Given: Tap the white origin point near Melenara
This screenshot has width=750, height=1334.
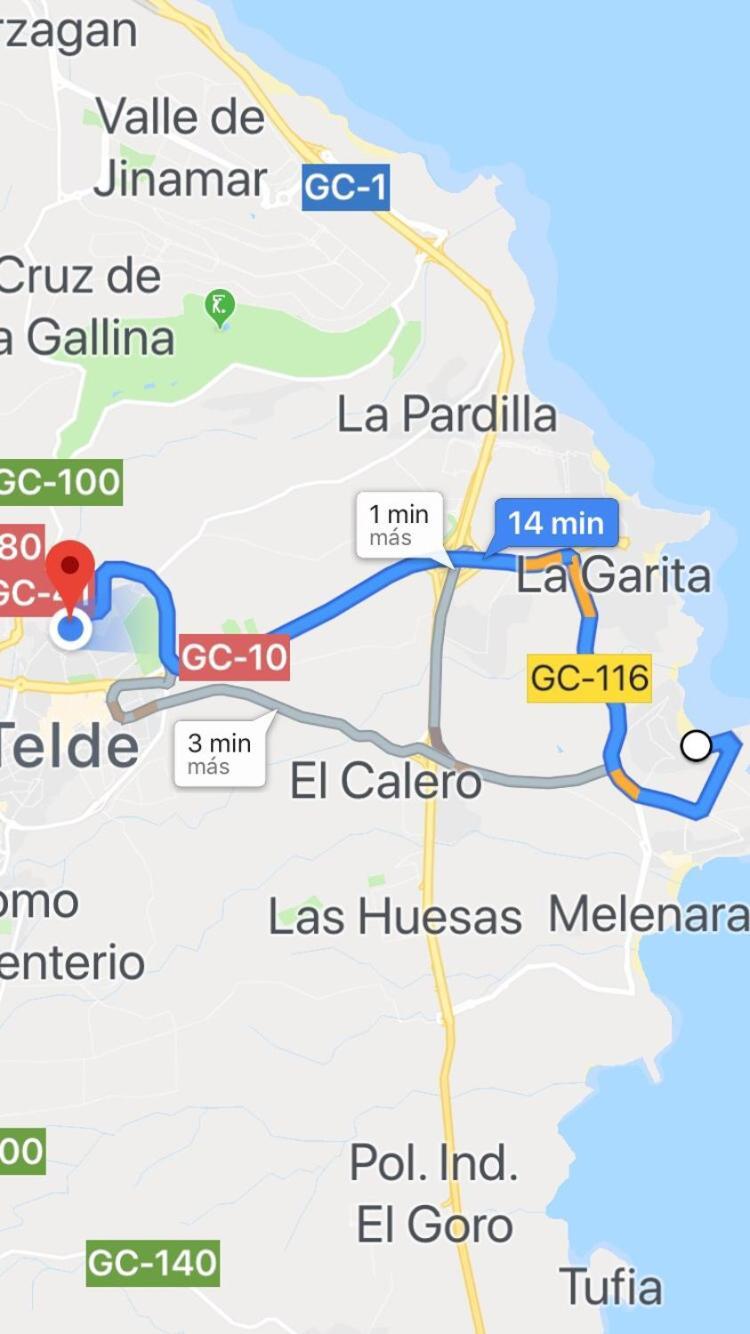Looking at the screenshot, I should (x=696, y=745).
